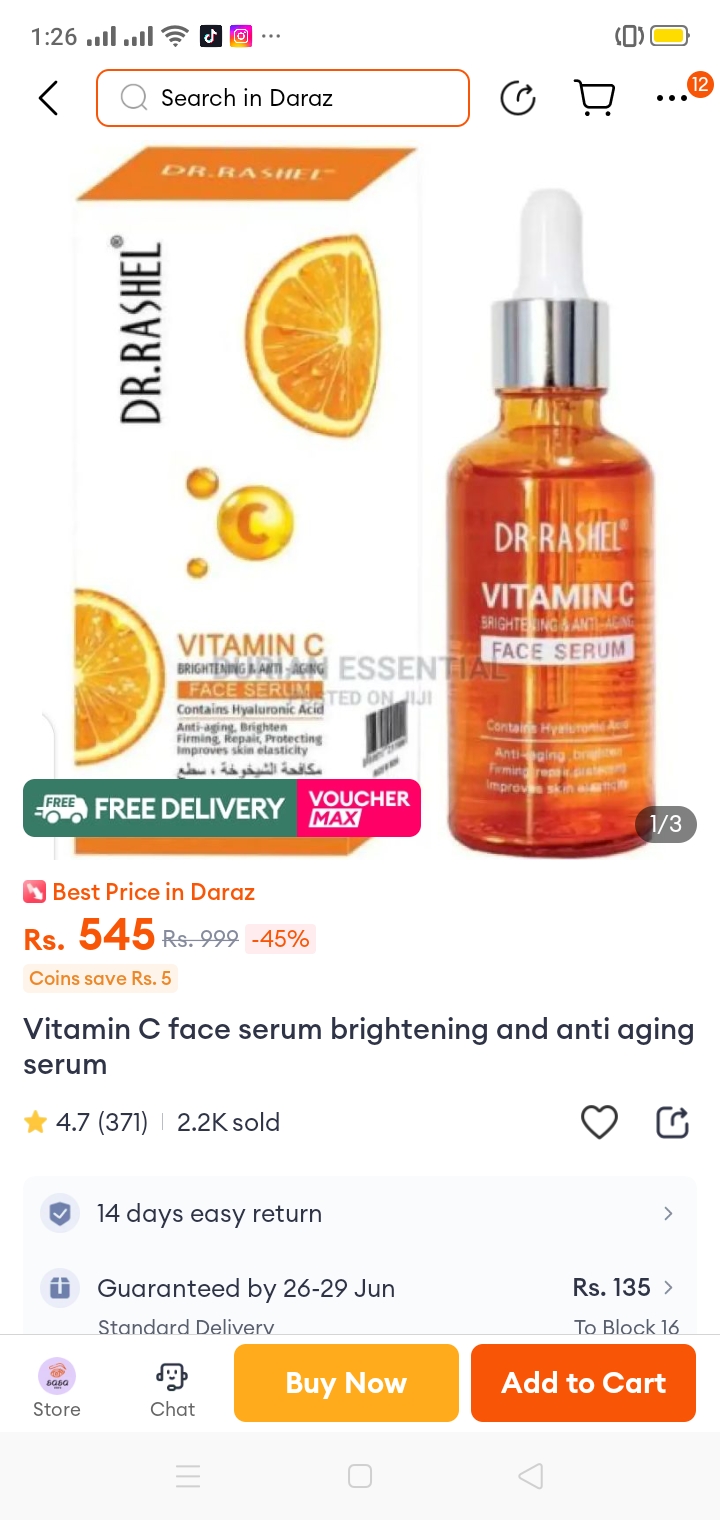This screenshot has width=720, height=1520.
Task: Tap the Search in Daraz field
Action: point(283,98)
